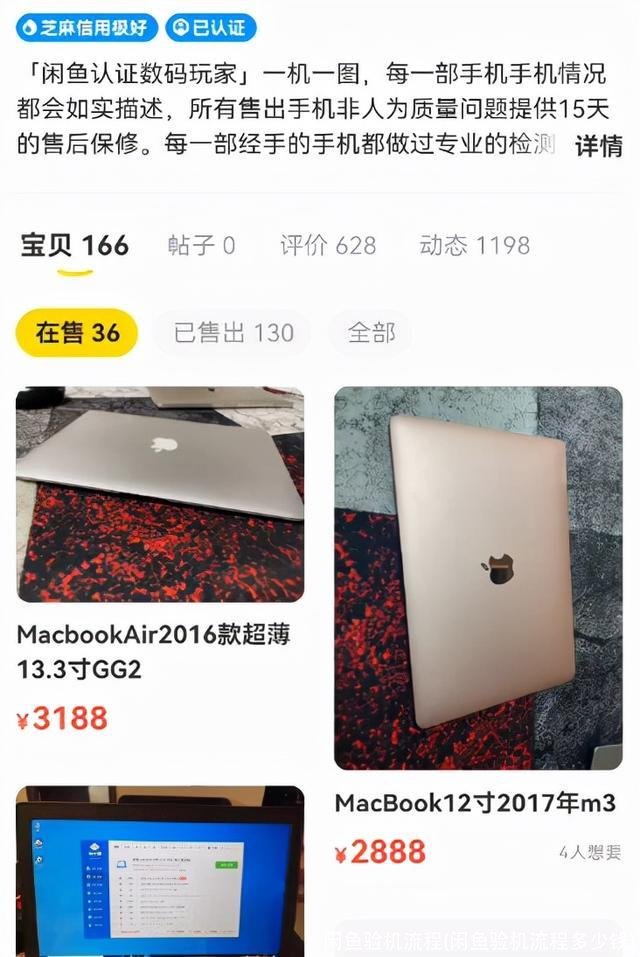The image size is (640, 957).
Task: Select the 全部 filter chip
Action: coord(371,333)
